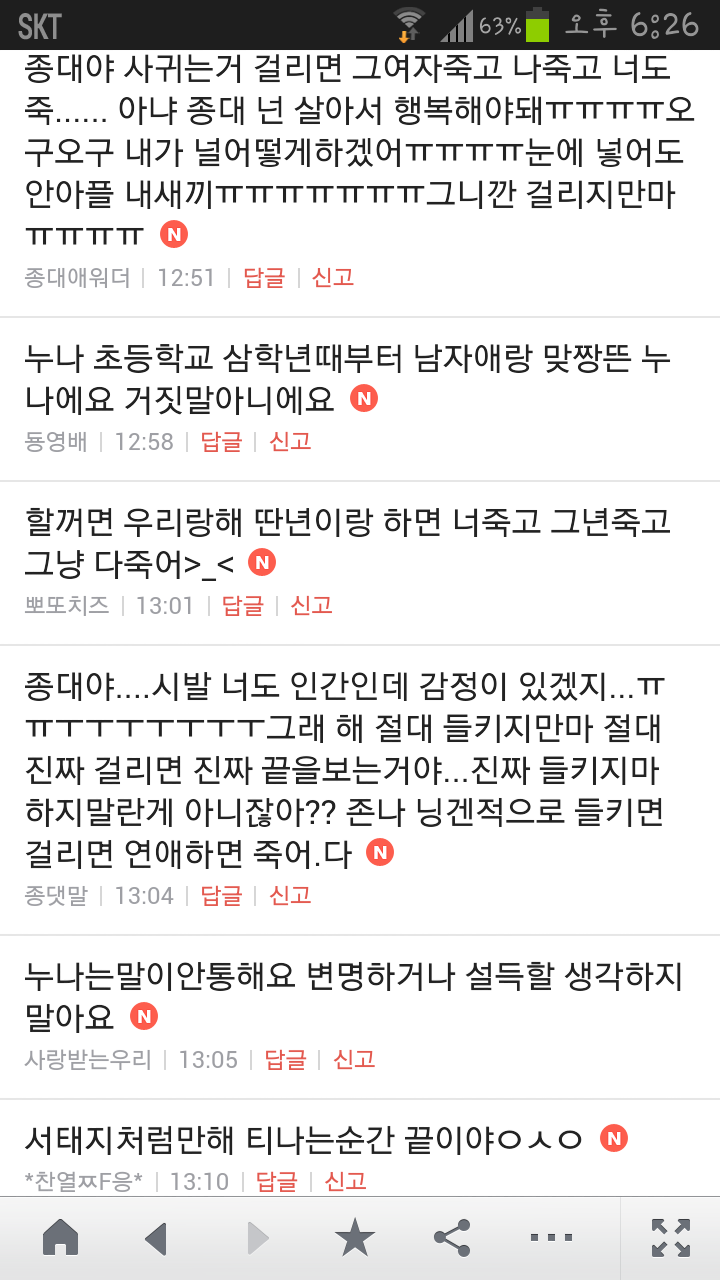Report the comment by *찬열ㅉF응*

tap(346, 1182)
